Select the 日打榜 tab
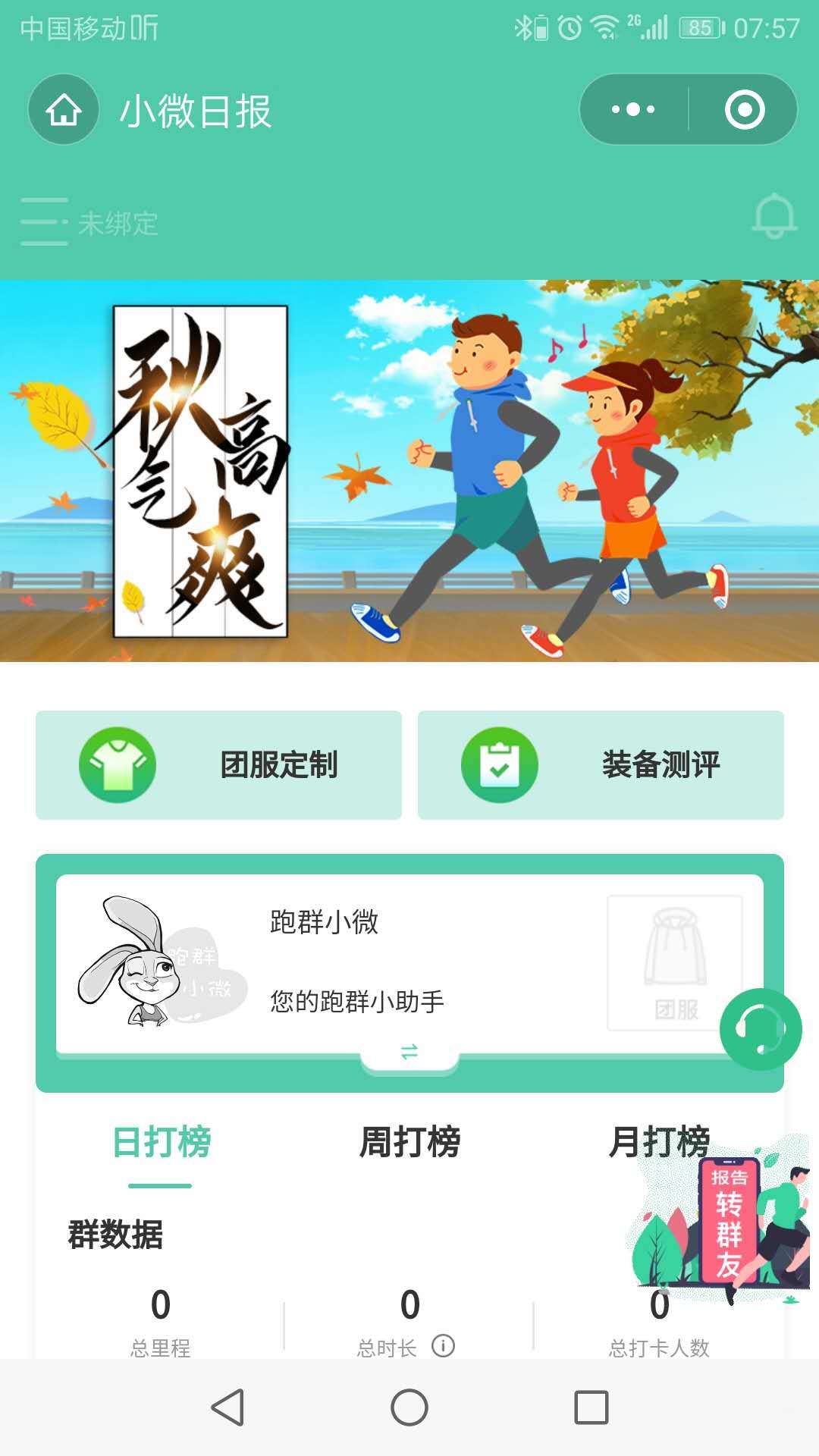The width and height of the screenshot is (819, 1456). [161, 1142]
